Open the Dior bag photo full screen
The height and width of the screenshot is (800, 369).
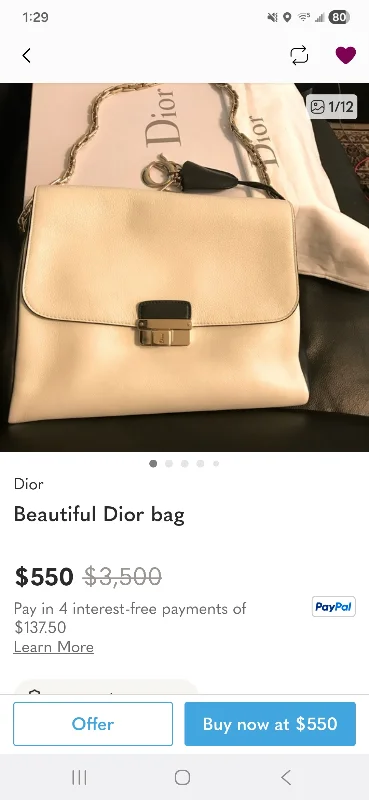pyautogui.click(x=184, y=267)
